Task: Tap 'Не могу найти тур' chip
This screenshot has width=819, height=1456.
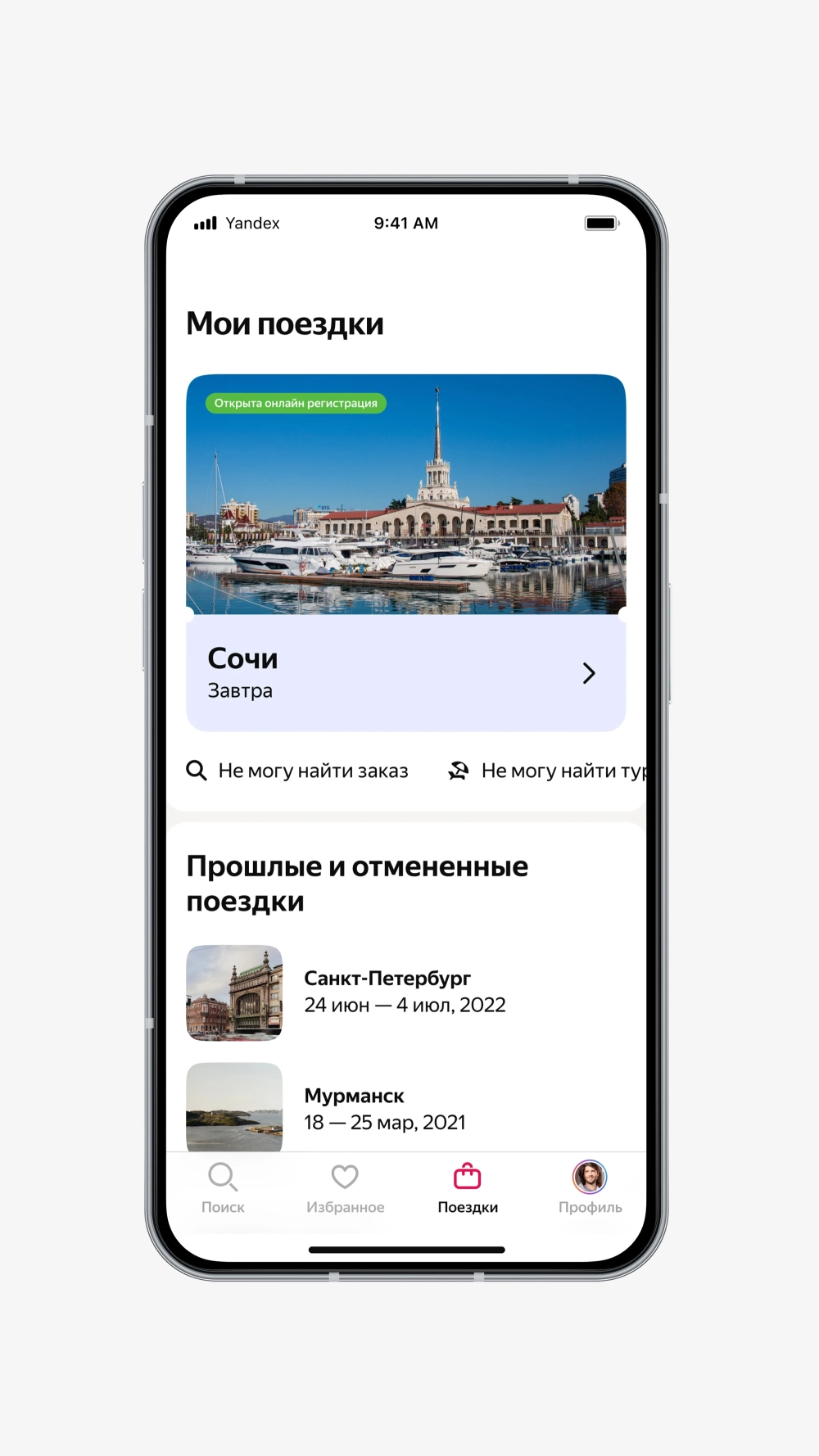Action: [x=547, y=771]
